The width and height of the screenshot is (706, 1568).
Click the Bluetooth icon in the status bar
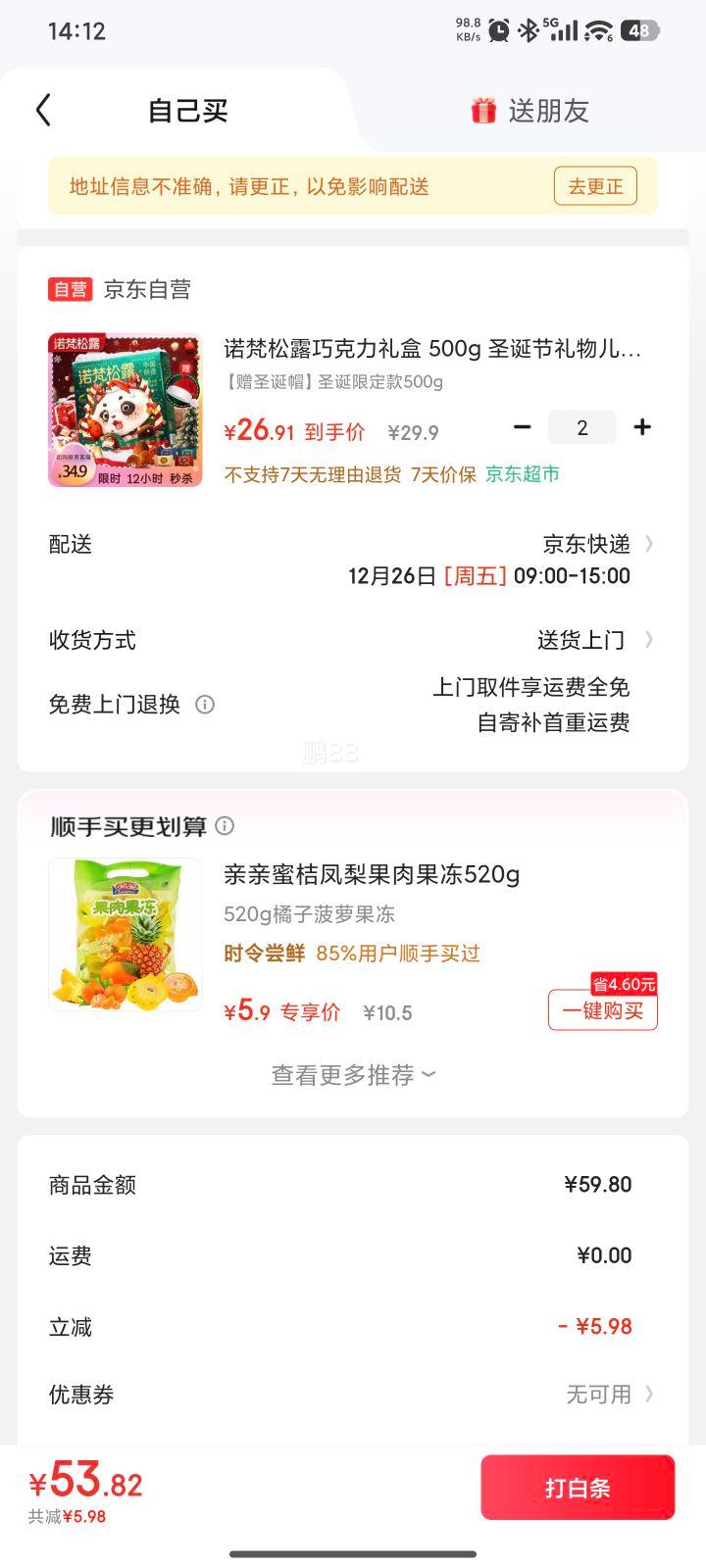(x=526, y=31)
